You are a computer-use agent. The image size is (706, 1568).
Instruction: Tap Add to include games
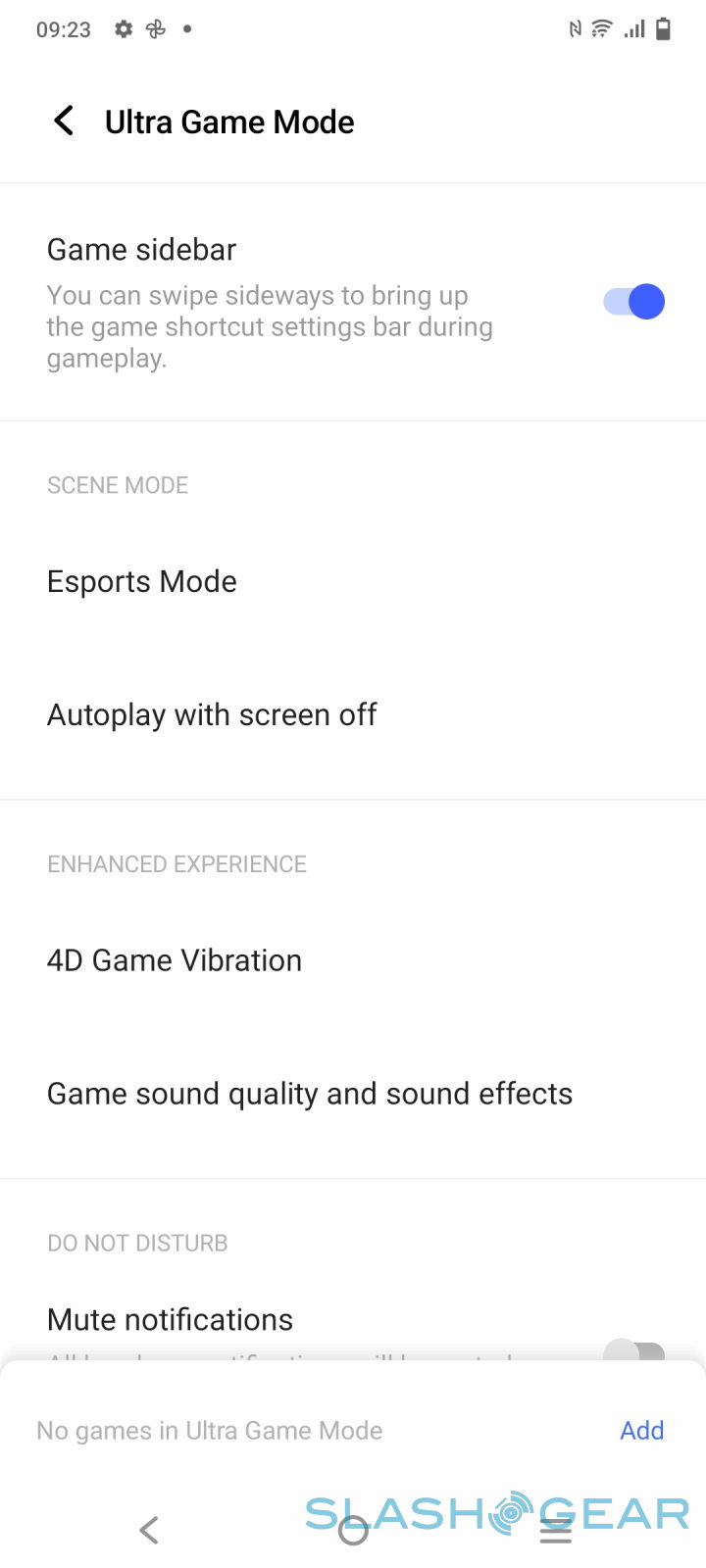click(x=641, y=1431)
